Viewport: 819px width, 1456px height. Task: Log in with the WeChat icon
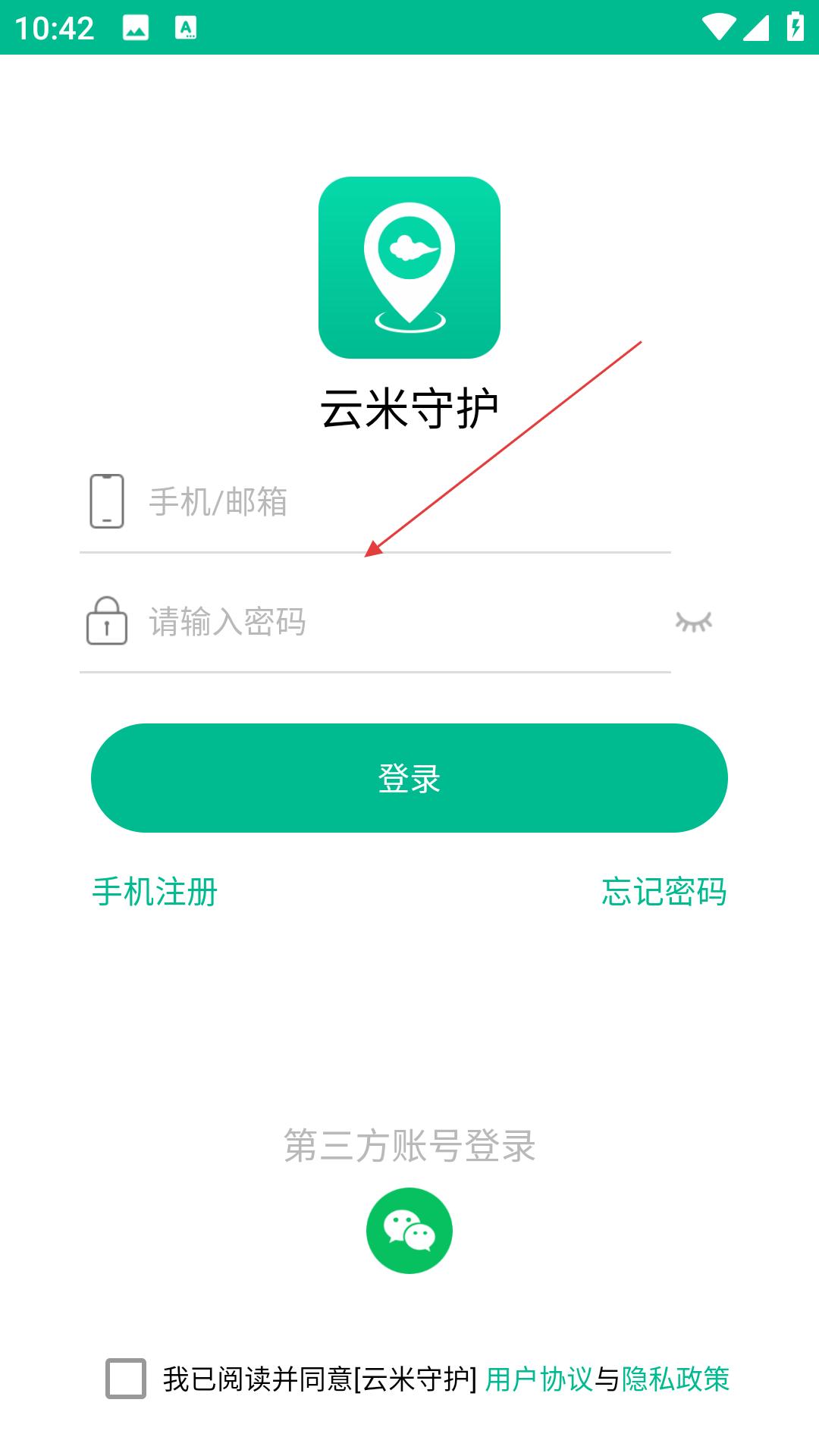[x=409, y=1231]
